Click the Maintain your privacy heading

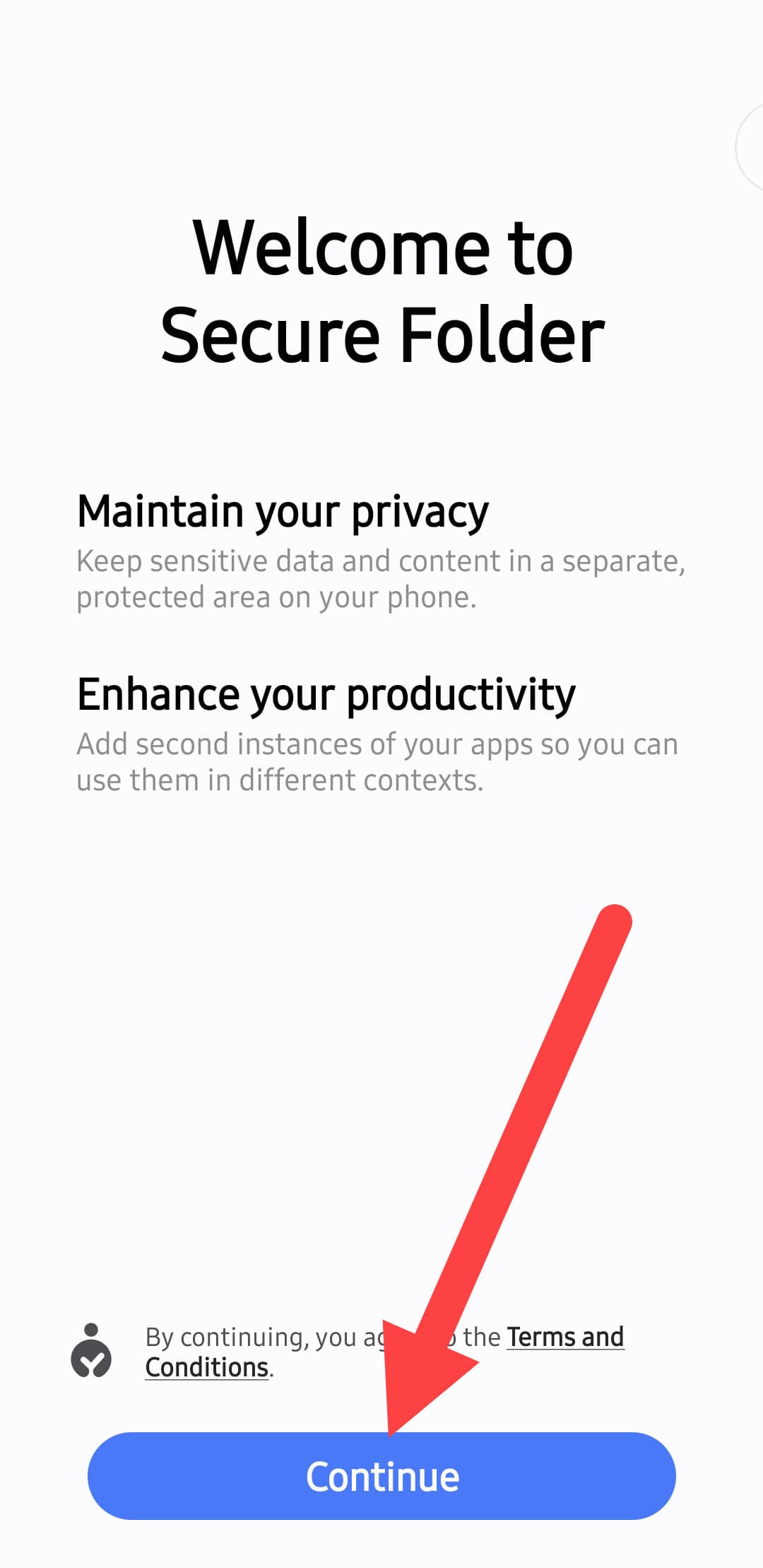pyautogui.click(x=282, y=511)
